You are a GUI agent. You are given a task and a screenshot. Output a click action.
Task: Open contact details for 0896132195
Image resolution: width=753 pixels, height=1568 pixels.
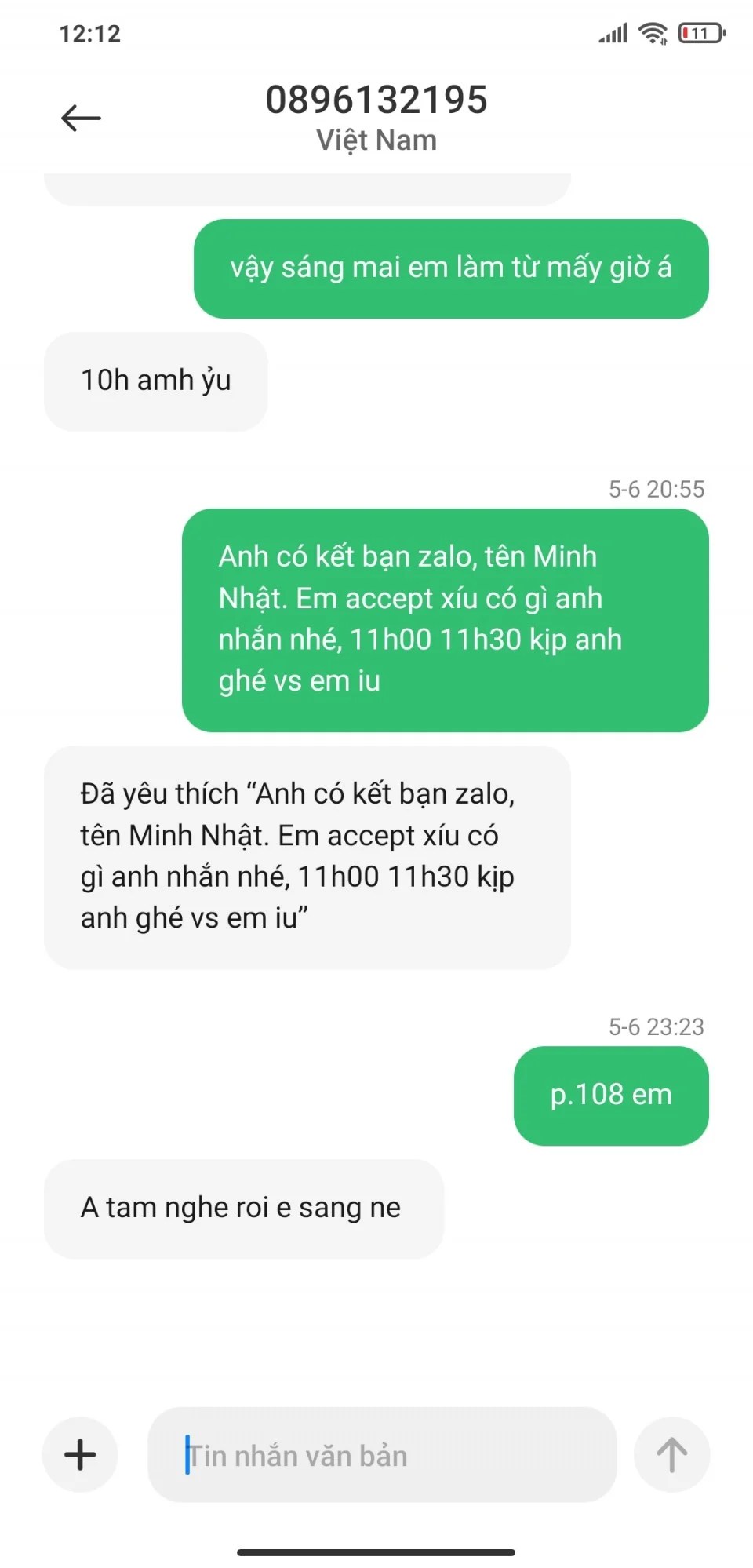point(376,100)
